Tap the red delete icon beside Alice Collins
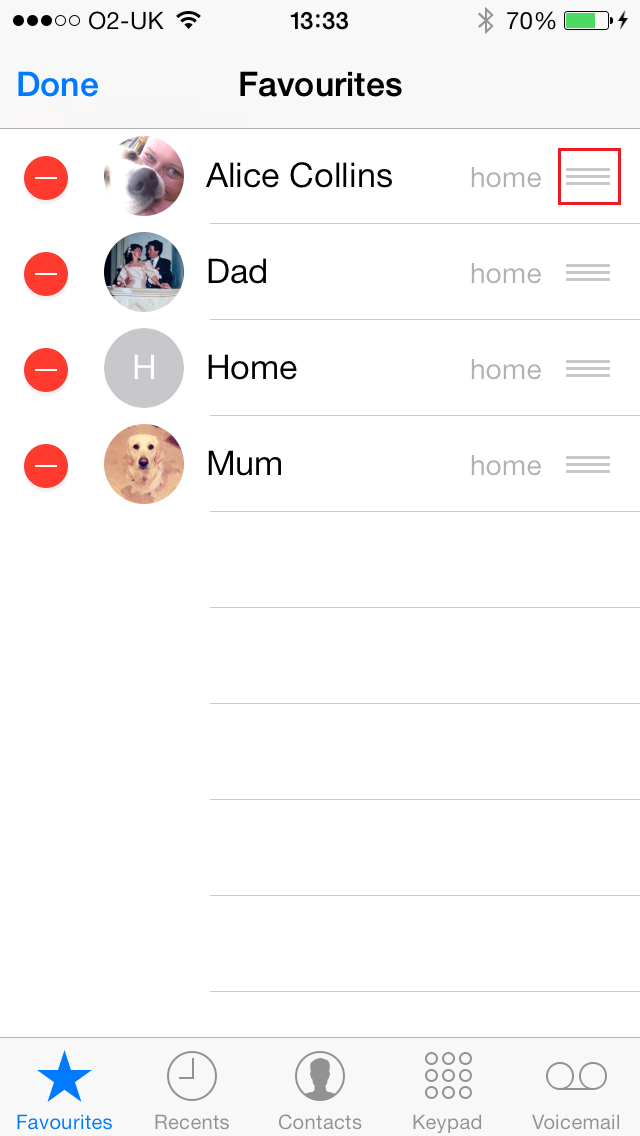The image size is (640, 1136). [x=46, y=178]
